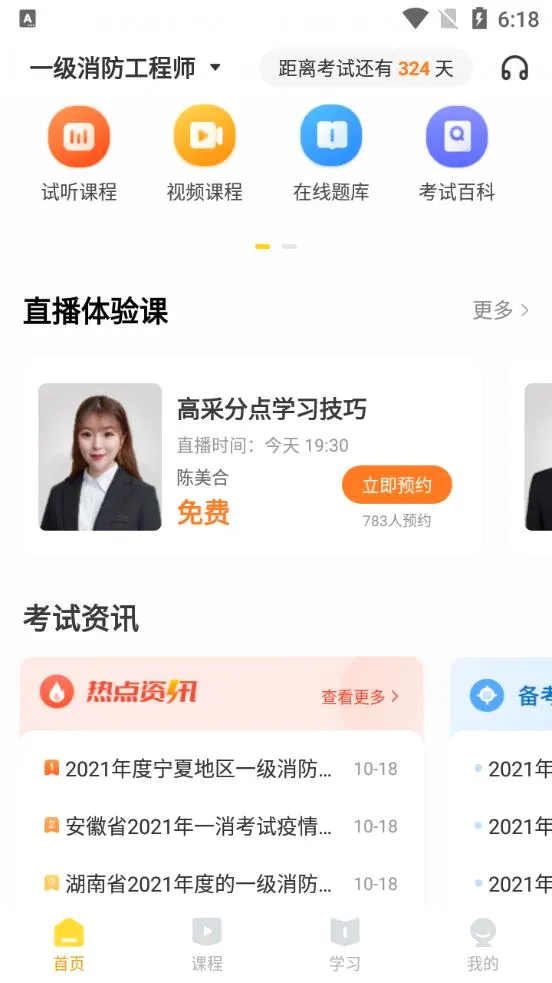Select the 首页 home tab
Viewport: 552px width, 983px height.
click(69, 945)
